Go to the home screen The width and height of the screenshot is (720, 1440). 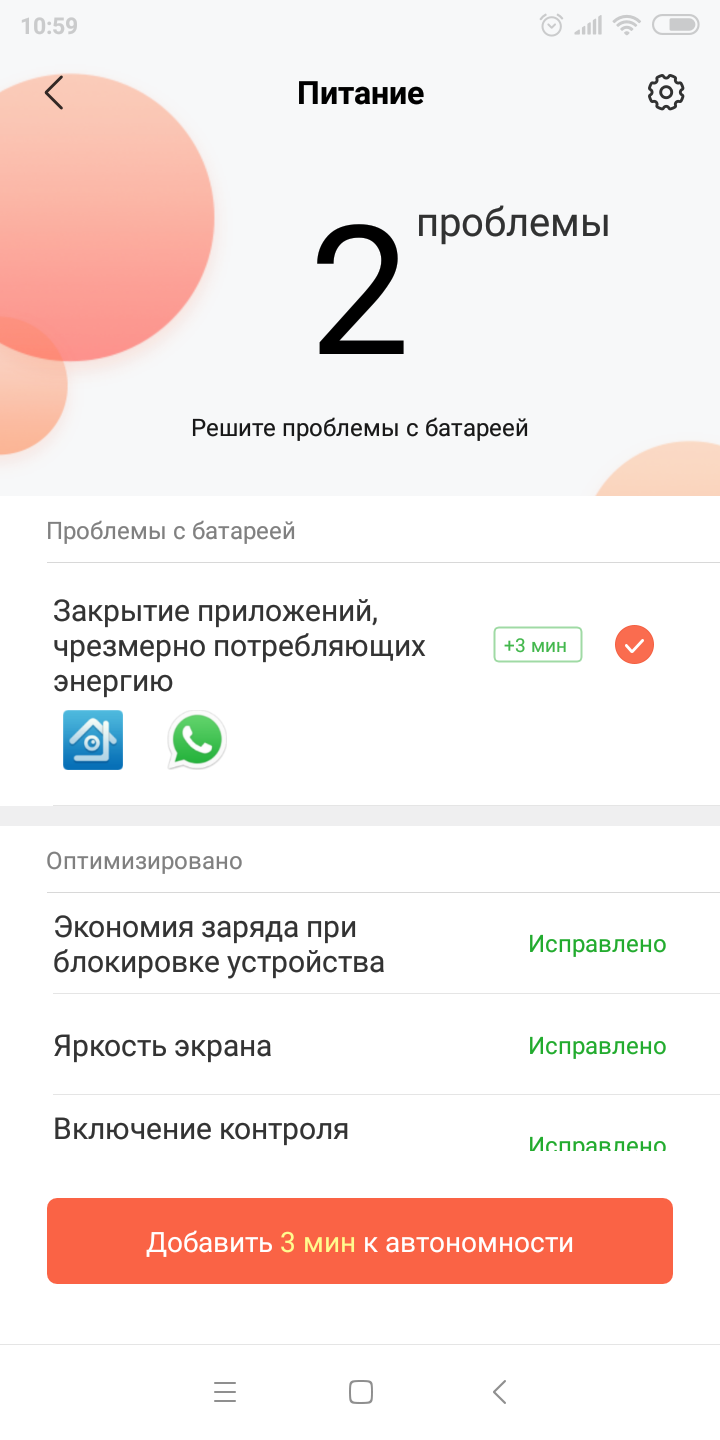click(361, 1392)
